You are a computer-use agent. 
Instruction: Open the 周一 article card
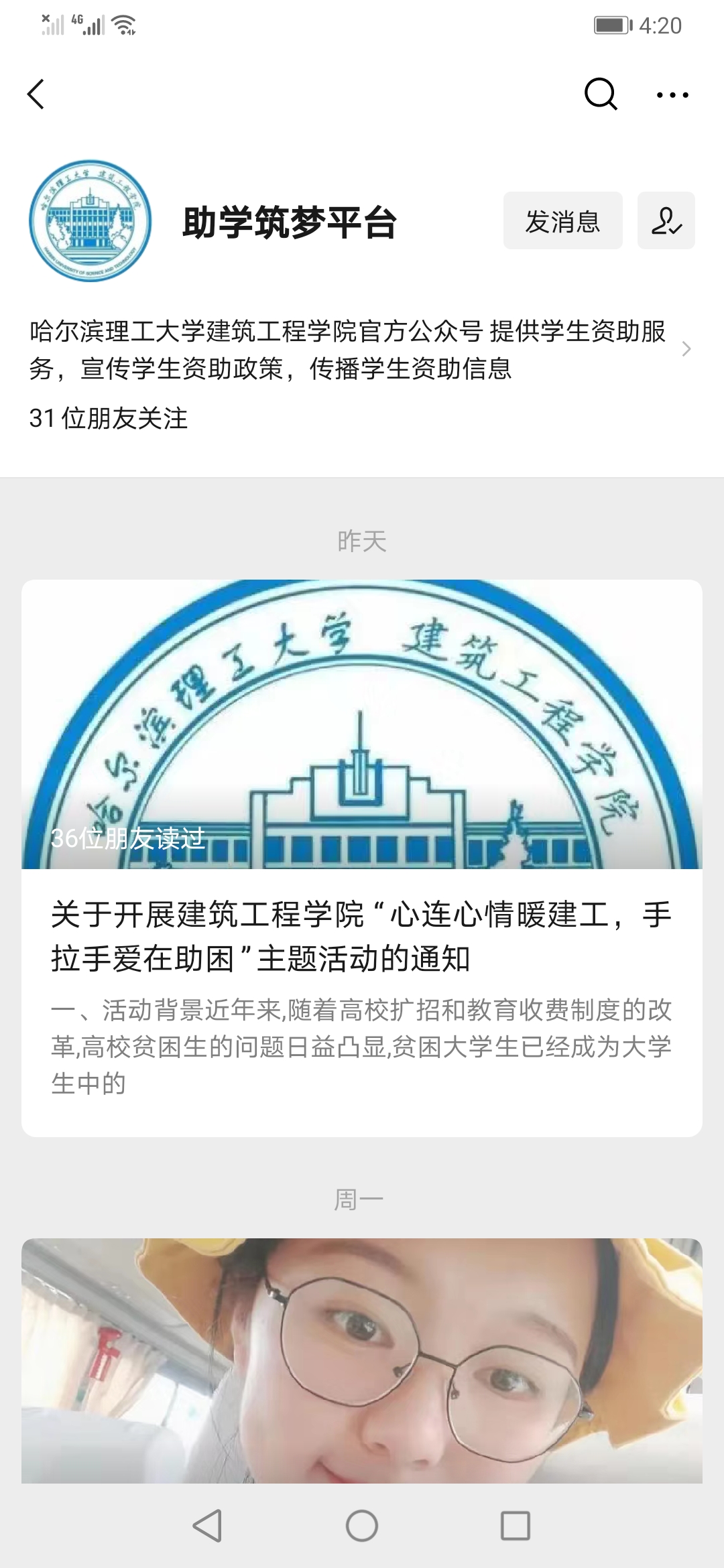362,1360
